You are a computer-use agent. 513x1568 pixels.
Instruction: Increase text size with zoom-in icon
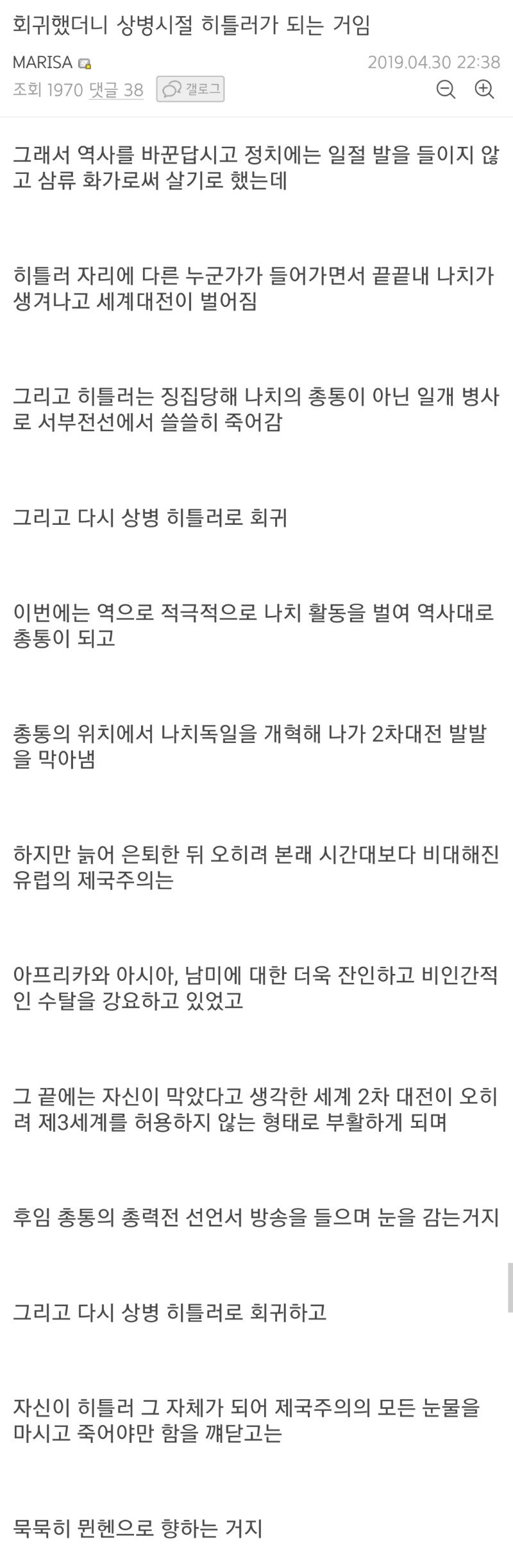coord(484,89)
